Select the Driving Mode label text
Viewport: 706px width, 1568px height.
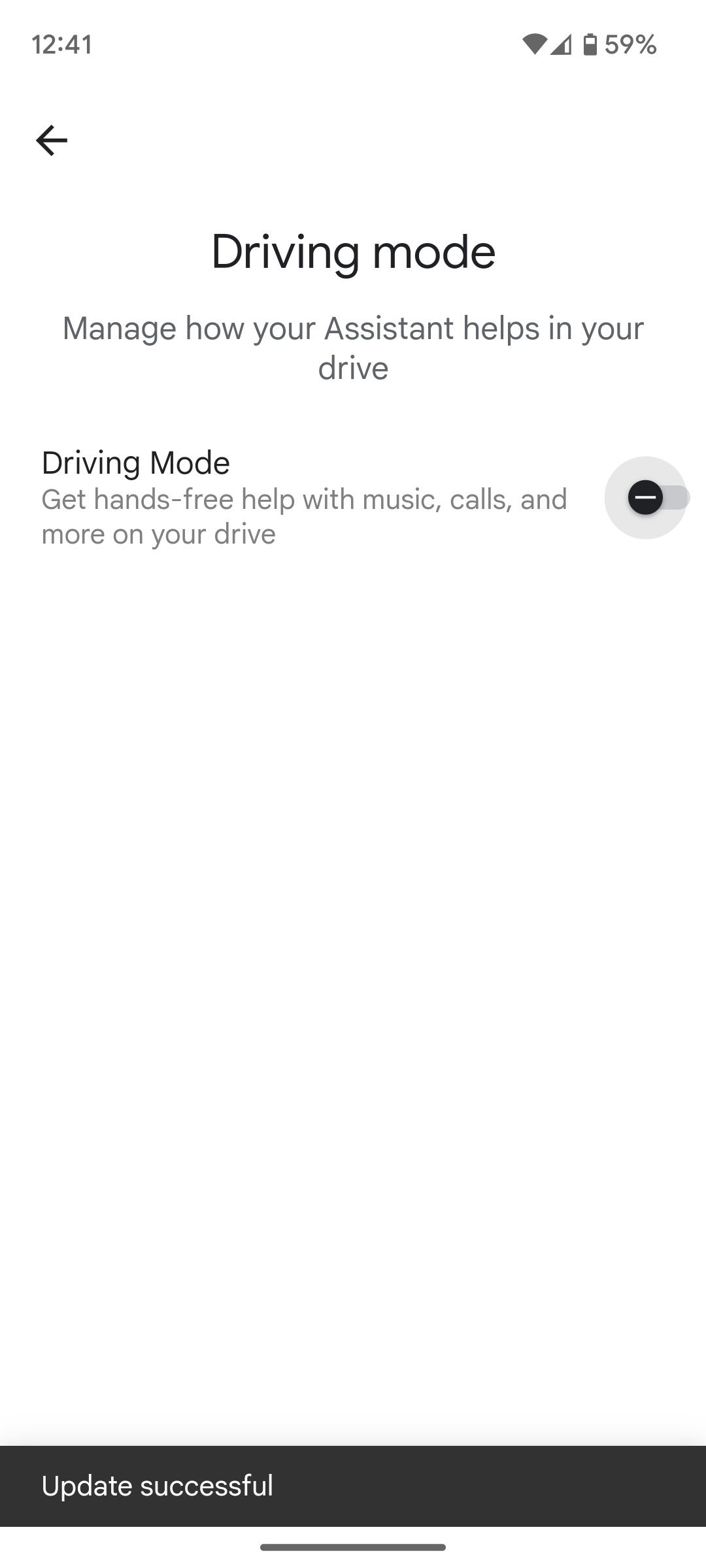coord(135,462)
